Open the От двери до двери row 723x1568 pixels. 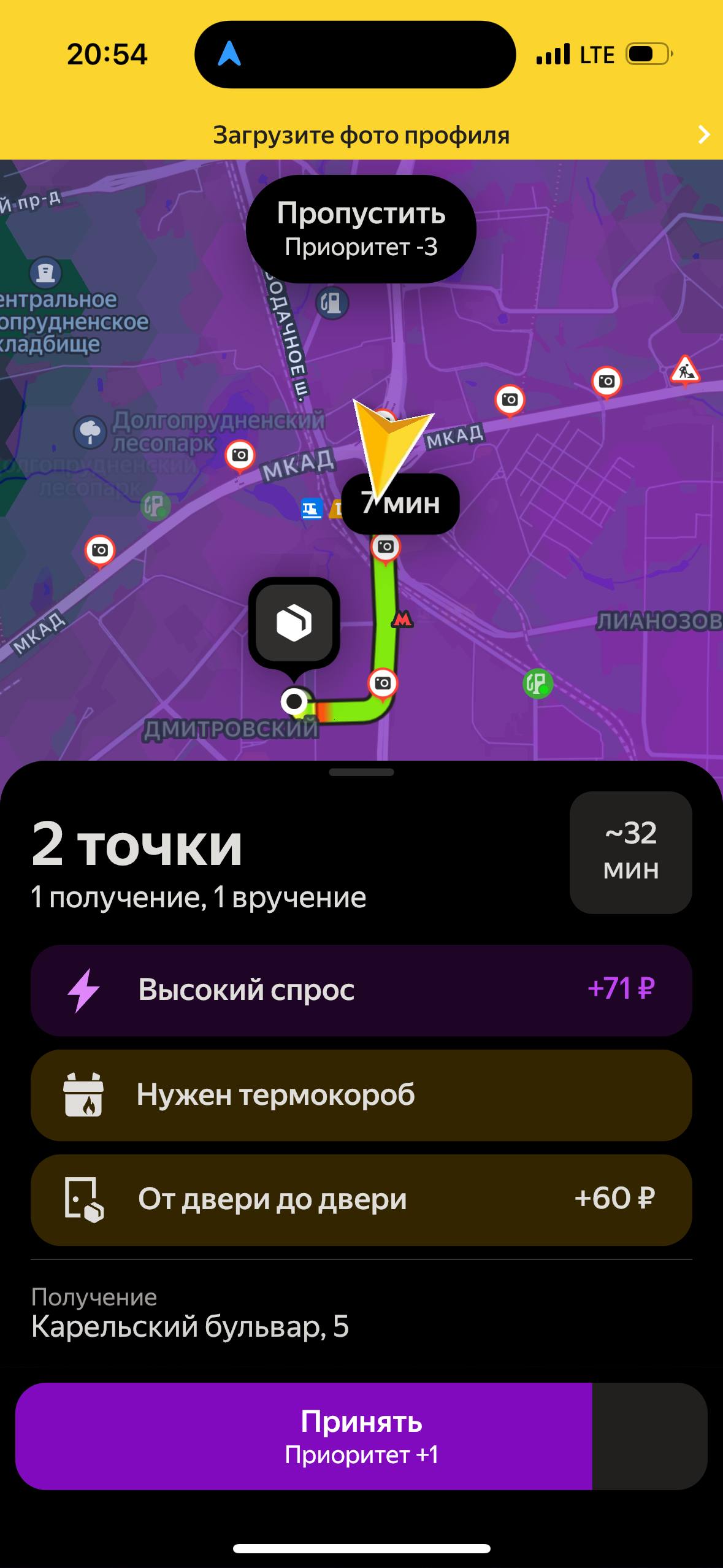pos(361,1199)
